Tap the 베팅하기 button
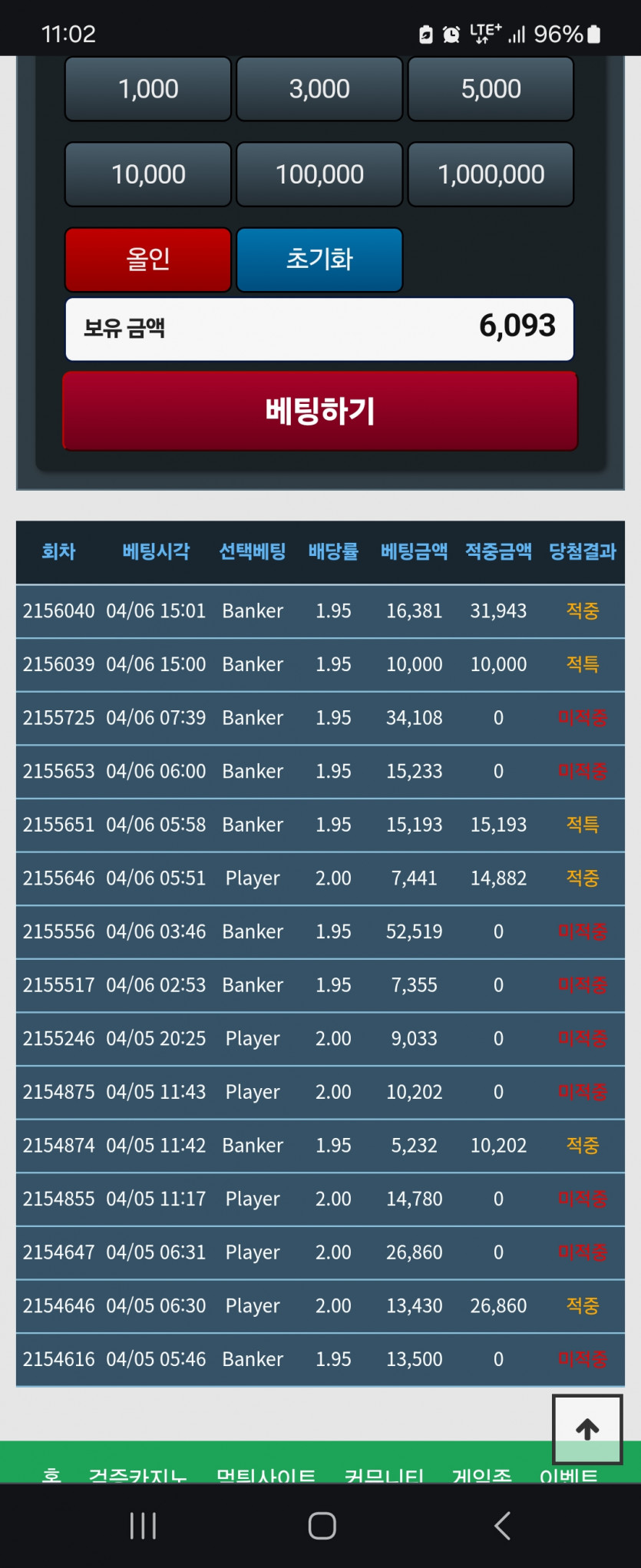The width and height of the screenshot is (641, 1568). (x=320, y=411)
